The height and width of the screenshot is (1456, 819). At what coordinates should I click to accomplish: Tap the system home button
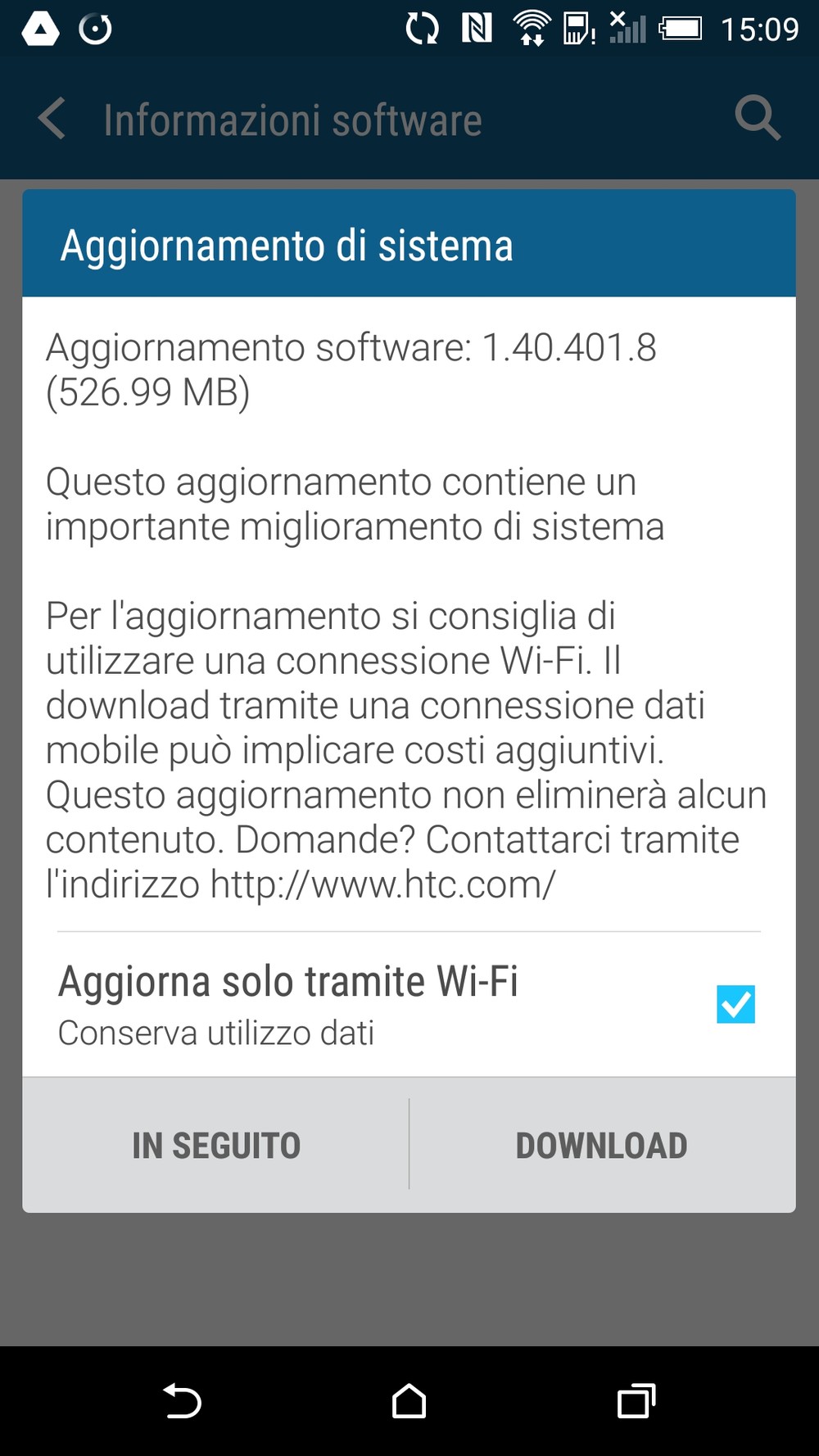click(x=409, y=1400)
